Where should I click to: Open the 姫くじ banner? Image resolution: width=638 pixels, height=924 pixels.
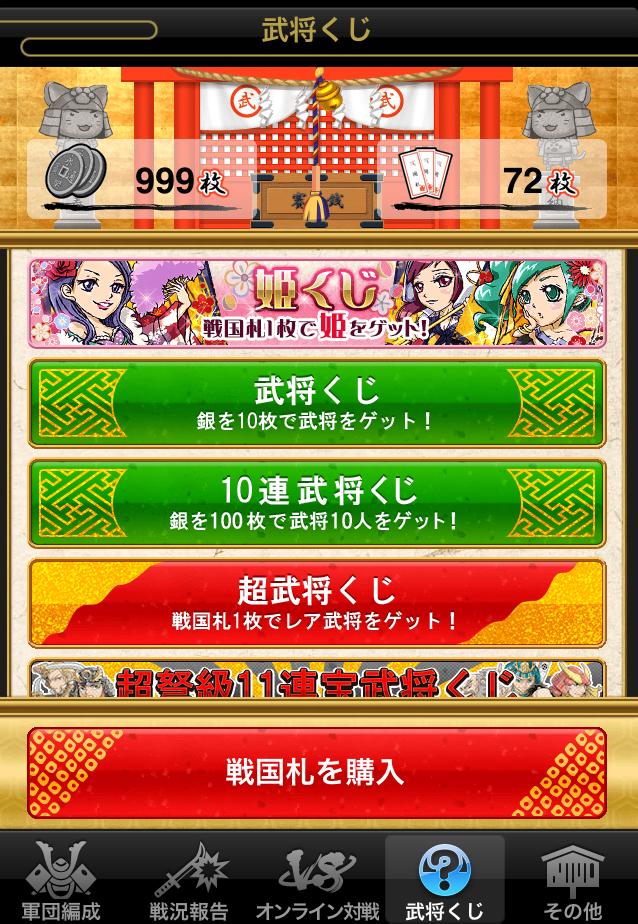point(317,302)
